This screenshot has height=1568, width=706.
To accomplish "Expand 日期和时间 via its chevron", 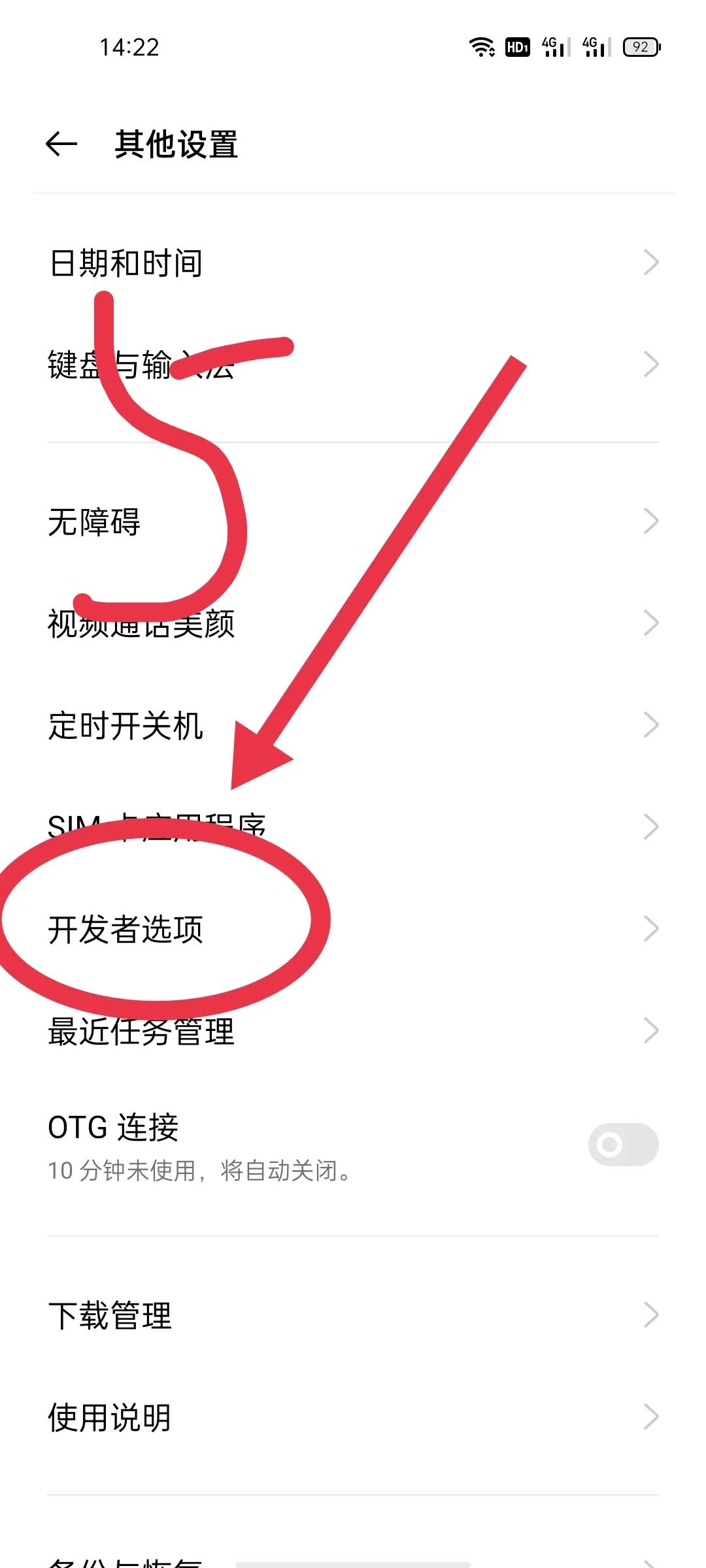I will pos(652,263).
